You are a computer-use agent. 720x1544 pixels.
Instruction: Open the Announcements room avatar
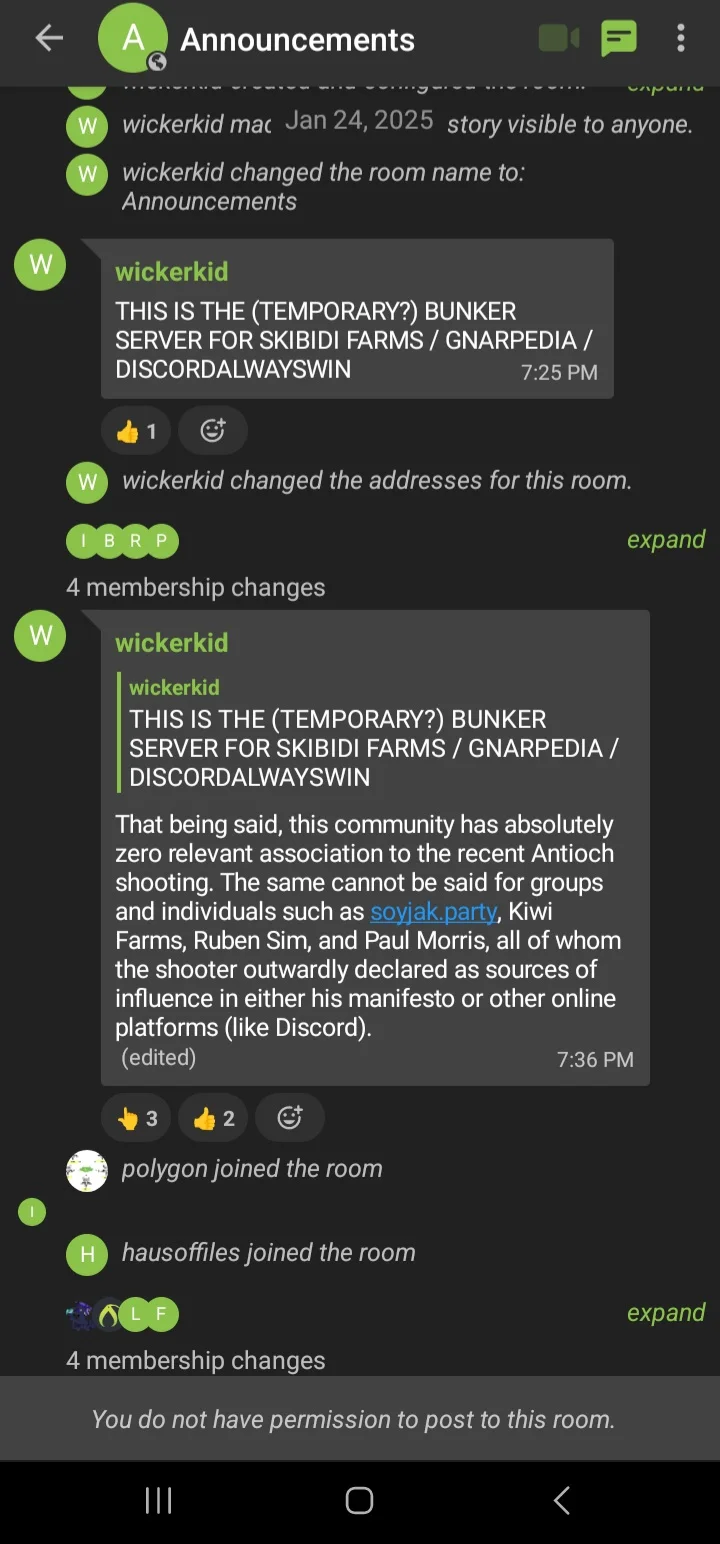coord(132,39)
